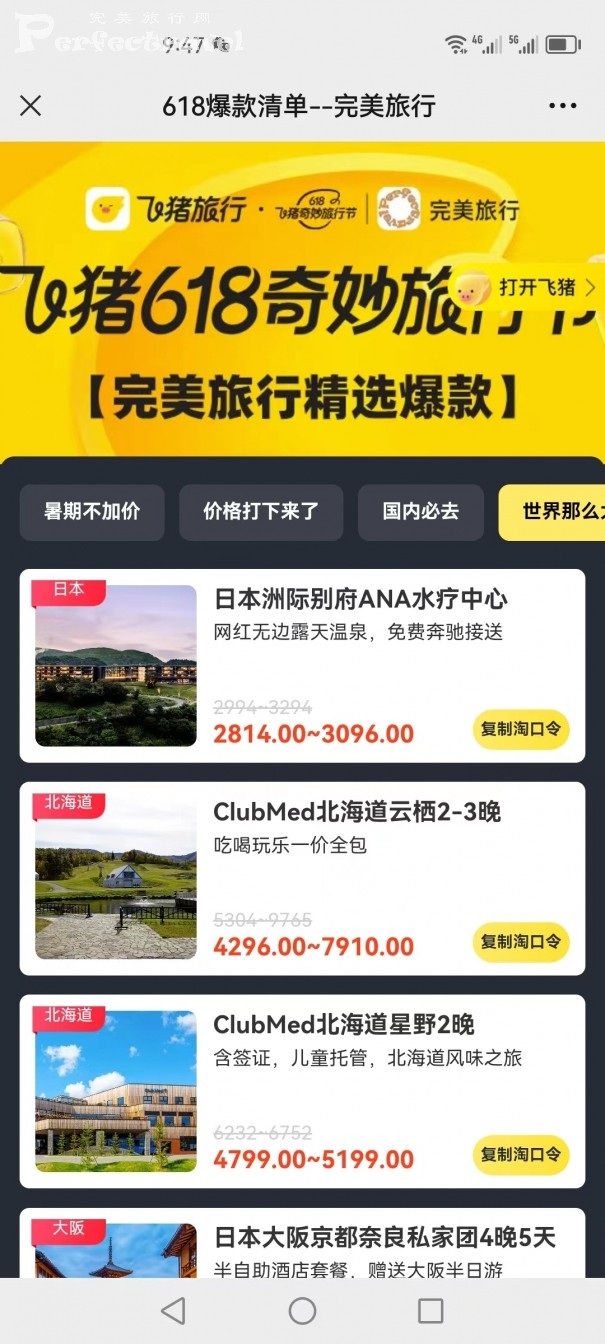The image size is (605, 1344).
Task: Select the 暑期不加价 tab
Action: pos(91,512)
